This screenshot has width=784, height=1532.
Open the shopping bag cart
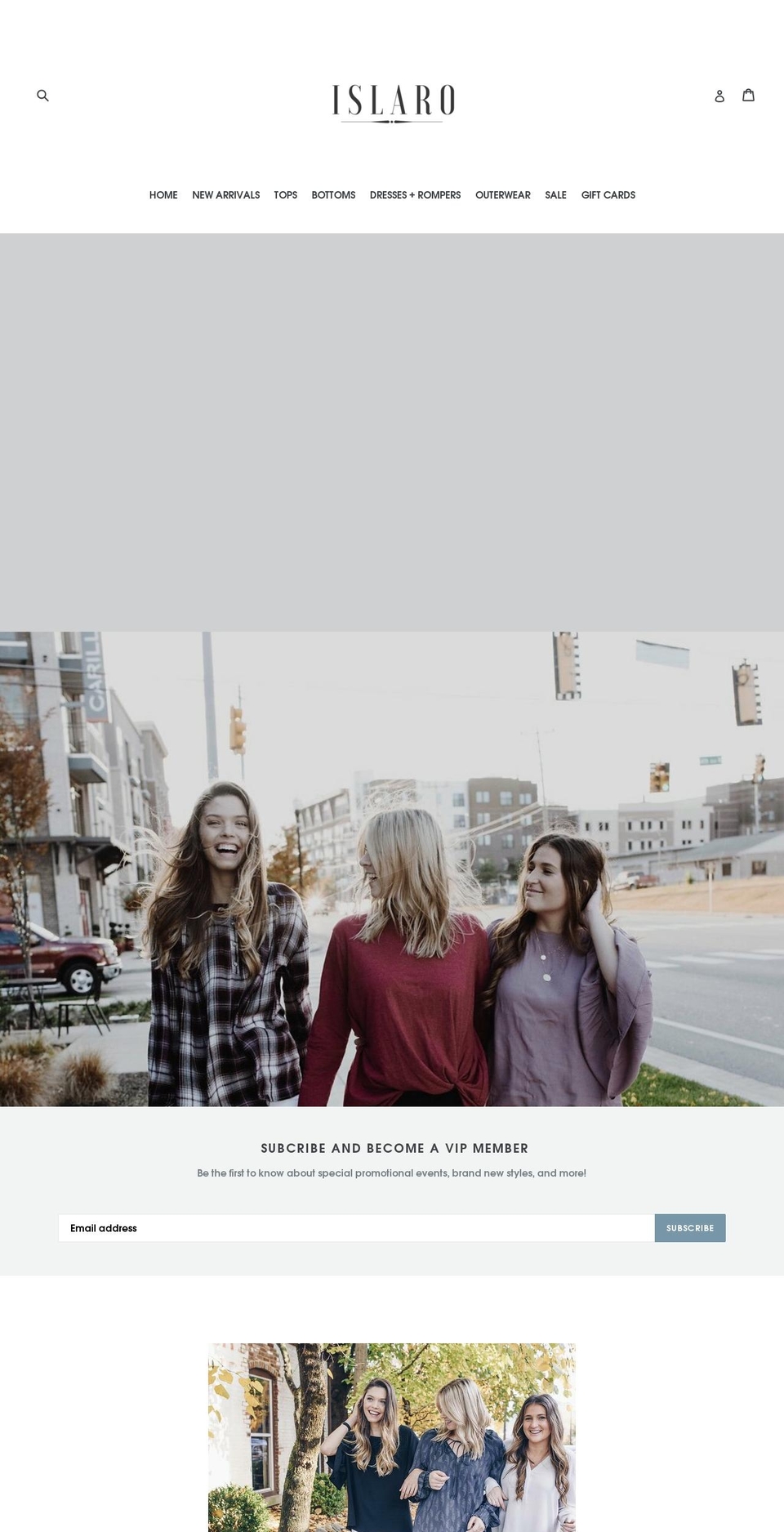click(x=748, y=95)
